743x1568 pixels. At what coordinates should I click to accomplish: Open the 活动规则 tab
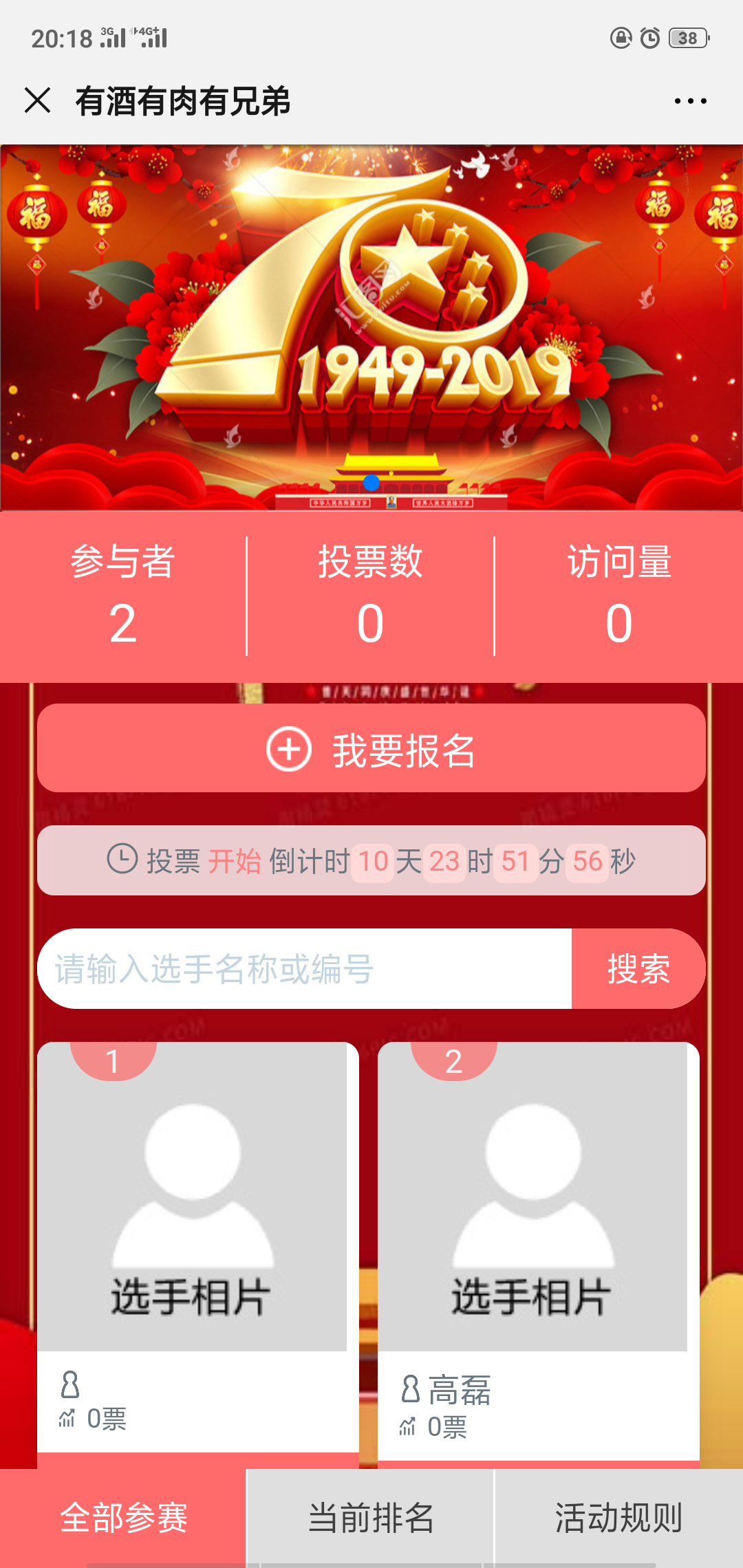619,1518
